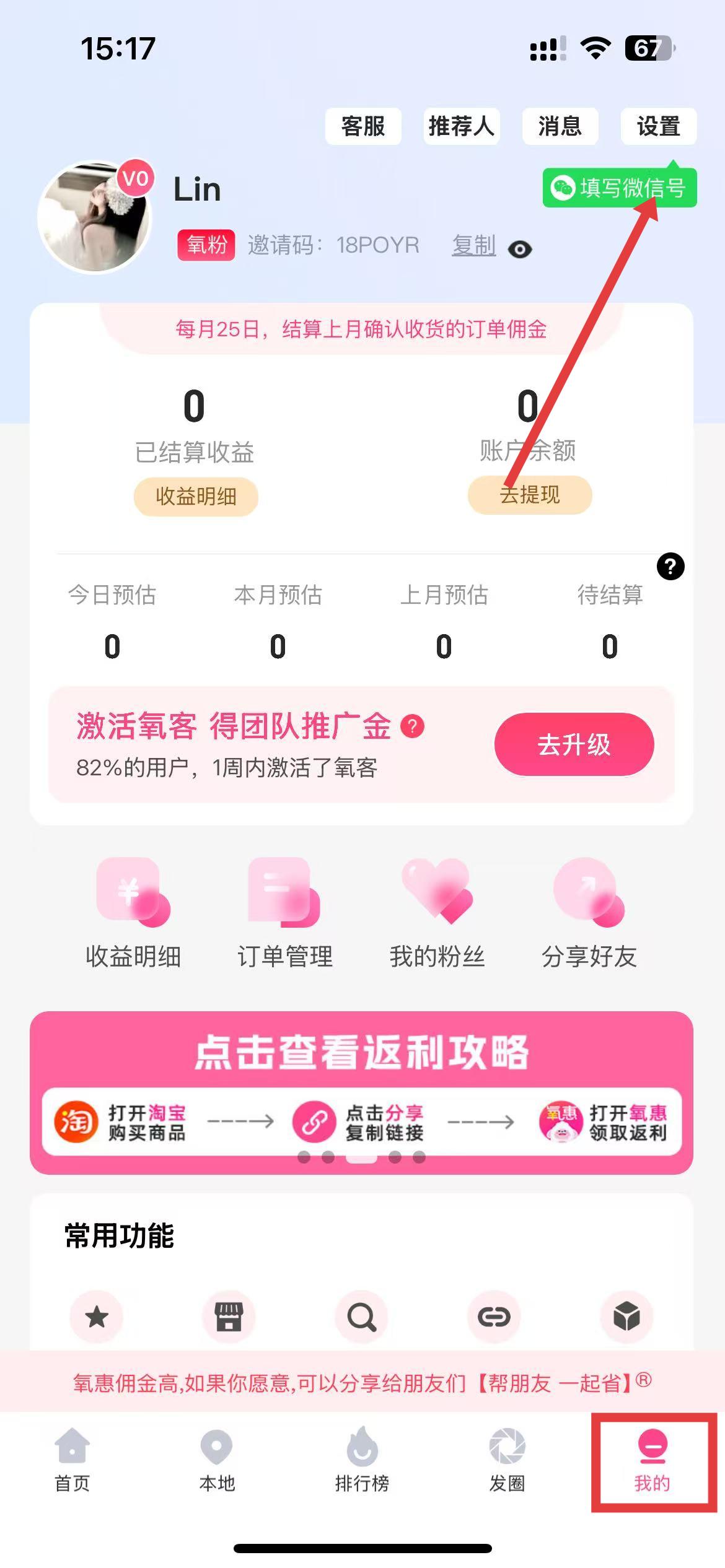
Task: Switch to the 首页 tab
Action: 72,1460
